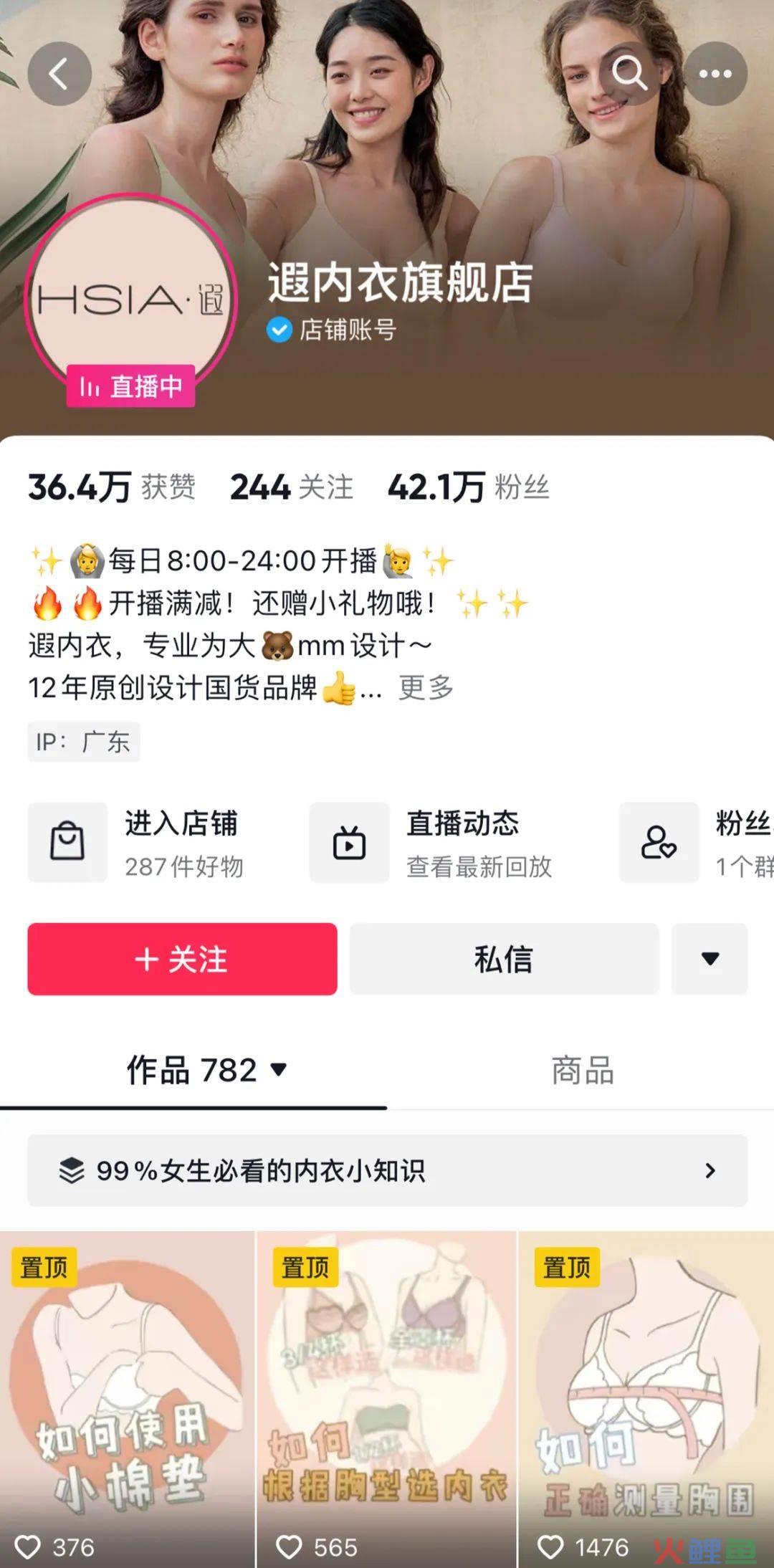The width and height of the screenshot is (774, 1568).
Task: Enter the live room via 直播中 badge
Action: pos(131,387)
